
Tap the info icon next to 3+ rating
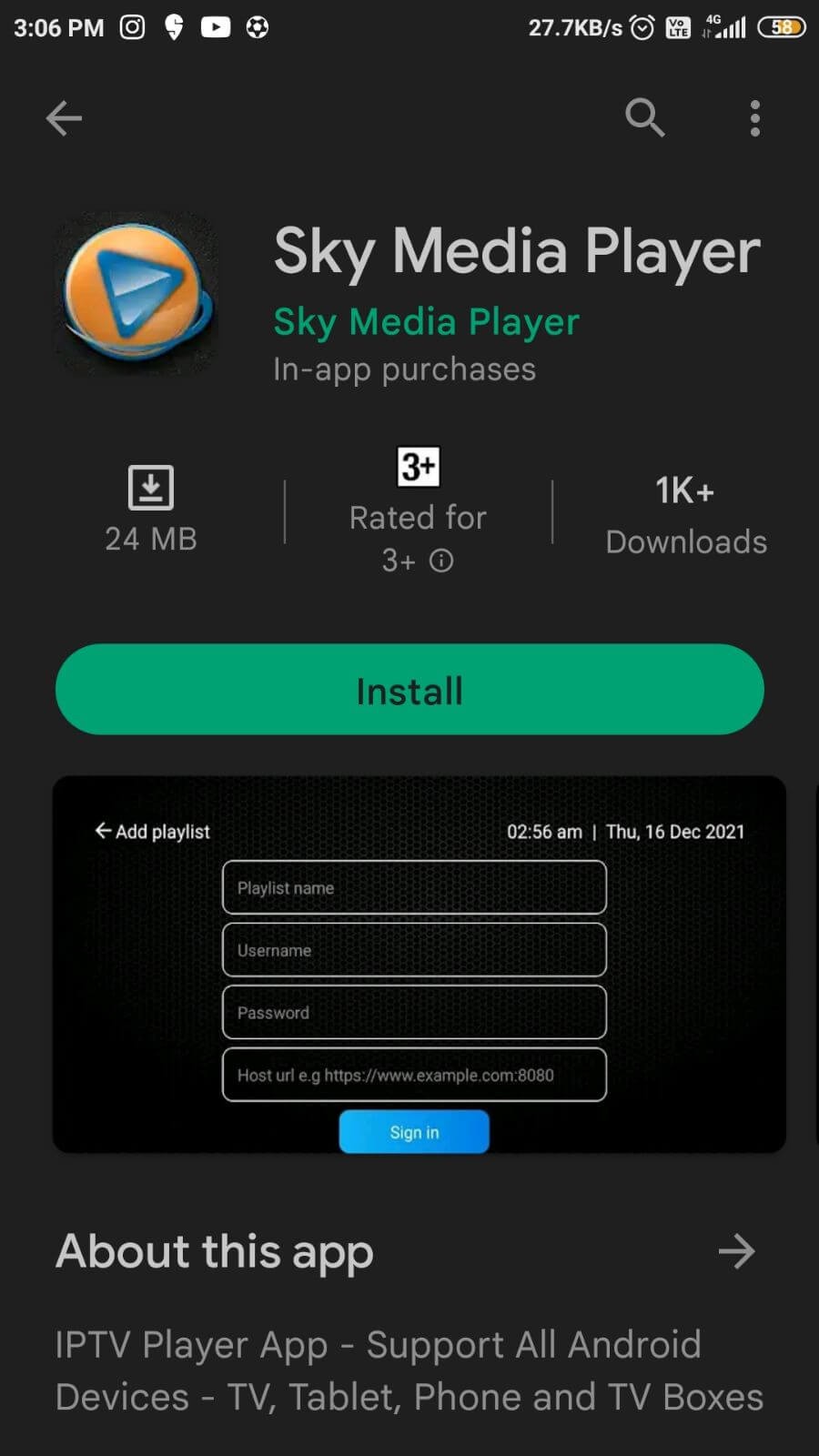(x=442, y=561)
